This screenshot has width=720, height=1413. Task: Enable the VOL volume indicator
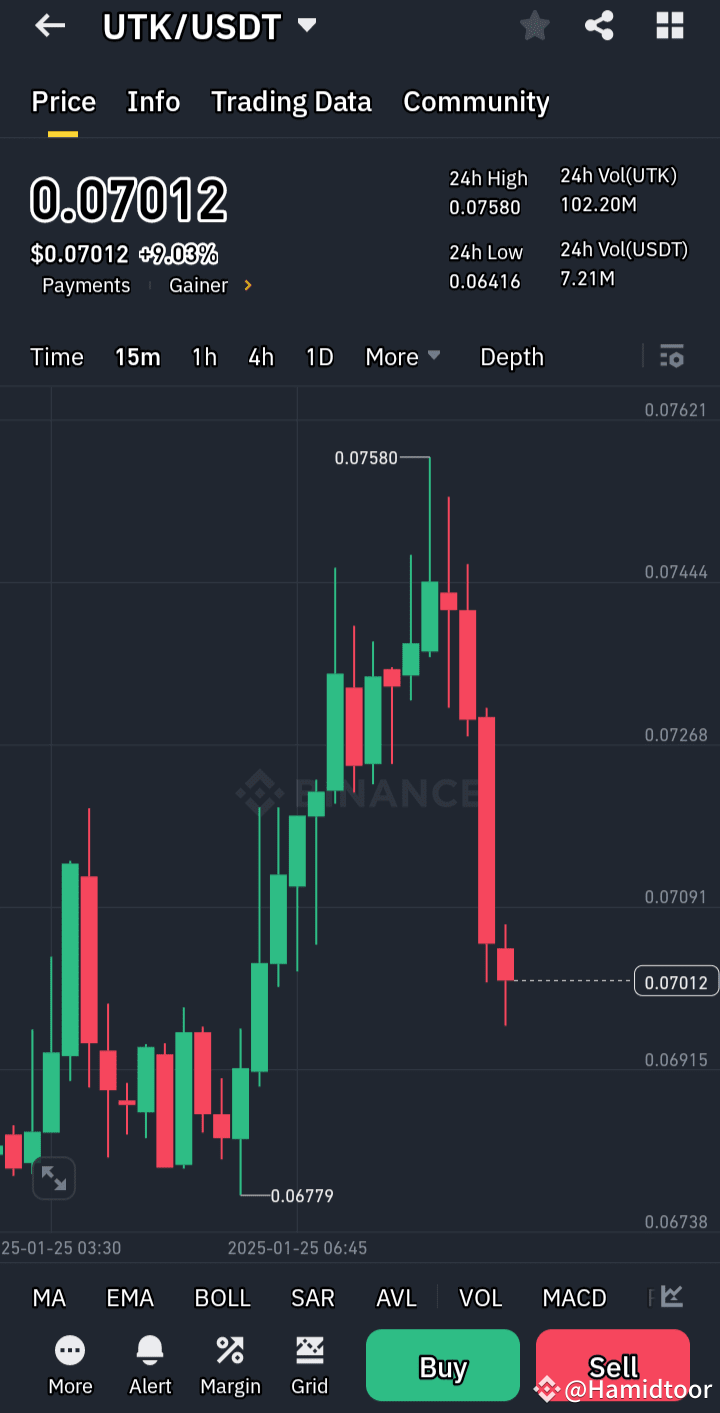tap(480, 1297)
